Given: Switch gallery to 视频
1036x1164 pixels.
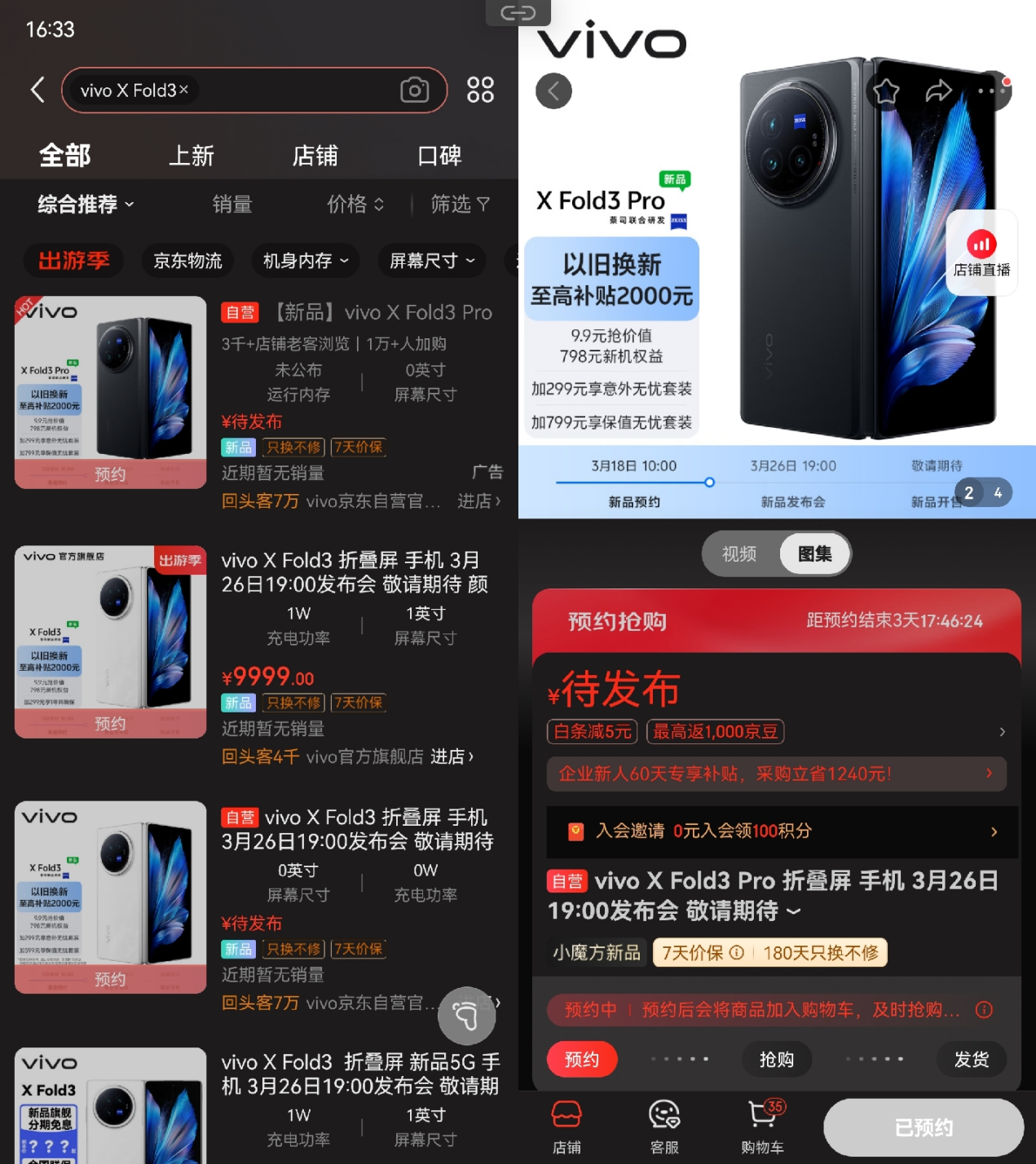Looking at the screenshot, I should click(x=739, y=554).
